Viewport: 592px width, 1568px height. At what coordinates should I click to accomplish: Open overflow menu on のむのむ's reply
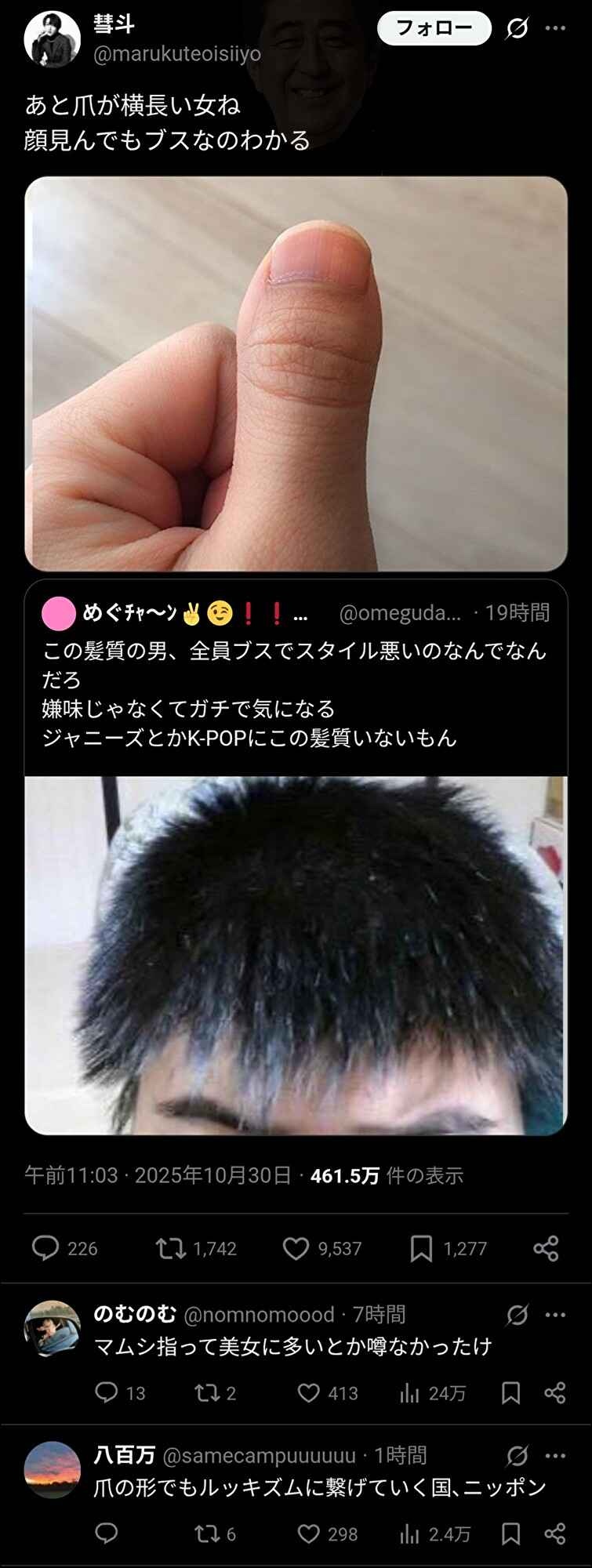(555, 1314)
